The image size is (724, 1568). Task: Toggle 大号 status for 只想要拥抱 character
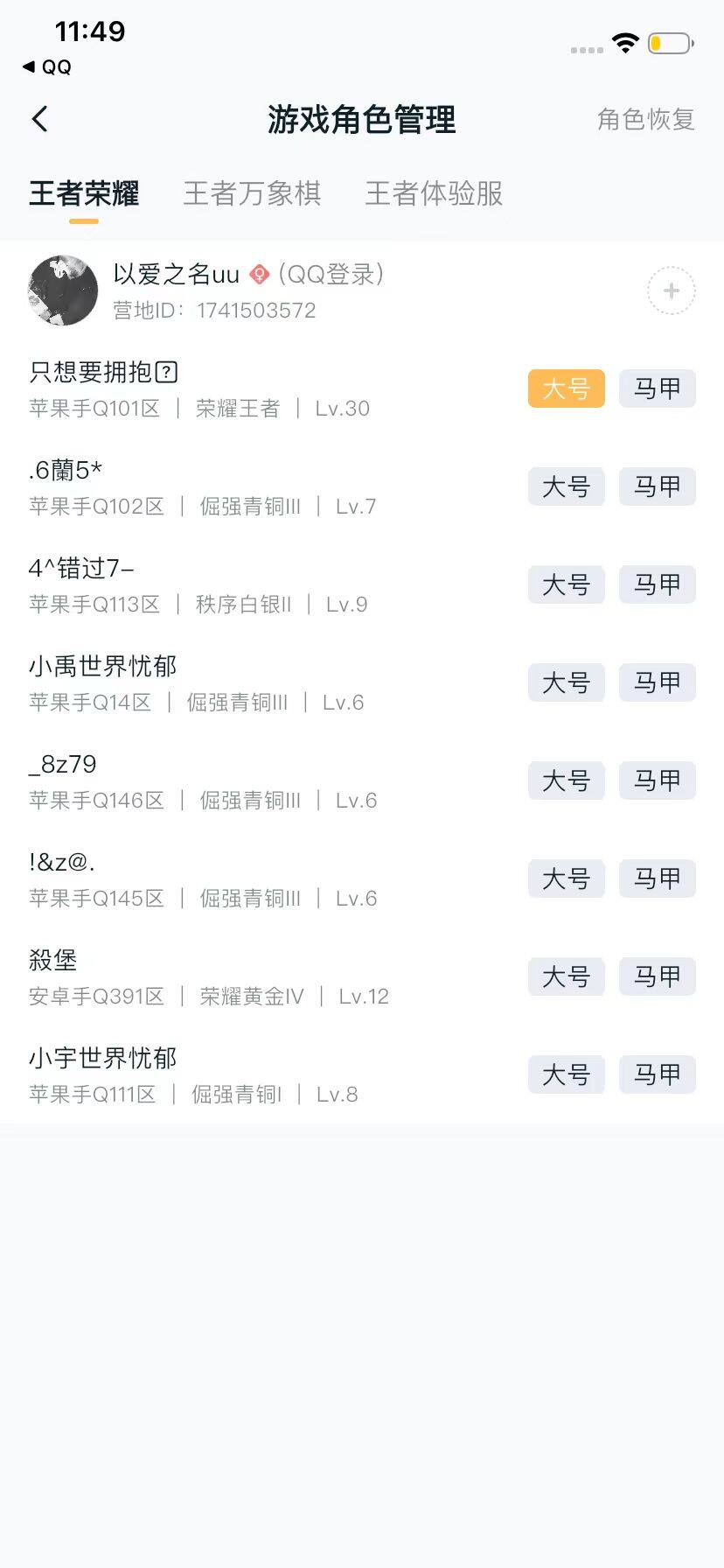tap(566, 388)
